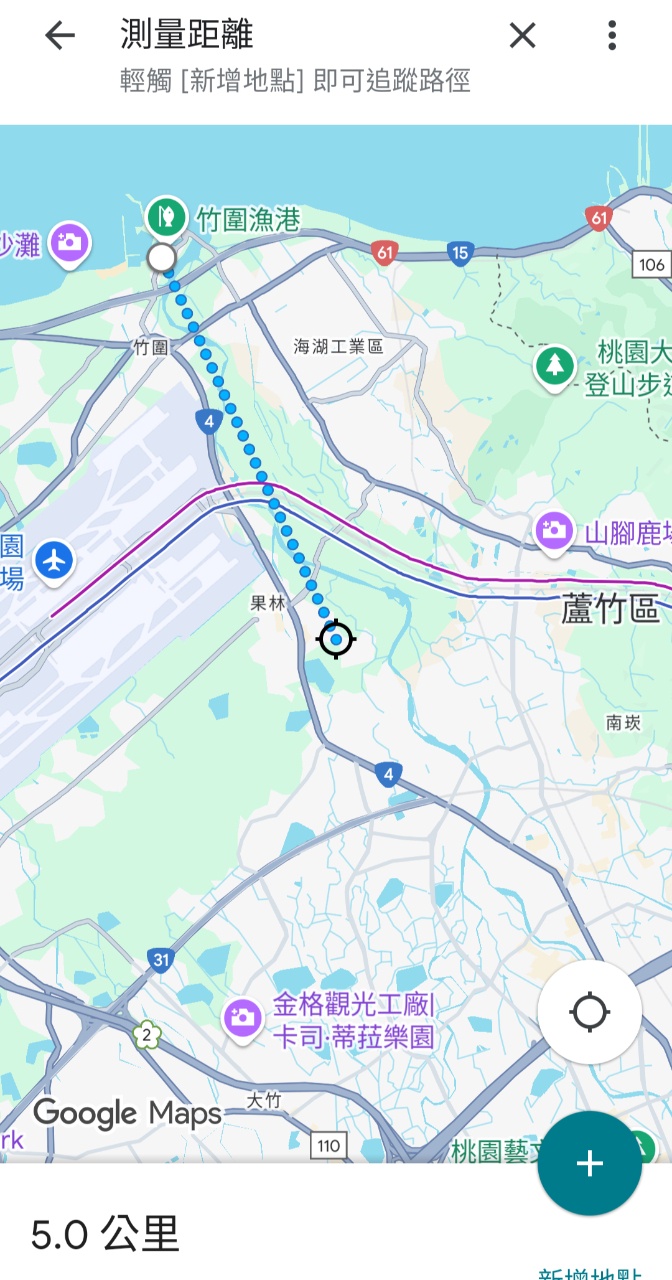Close the distance measurement
Screen dimensions: 672x1280
click(522, 37)
